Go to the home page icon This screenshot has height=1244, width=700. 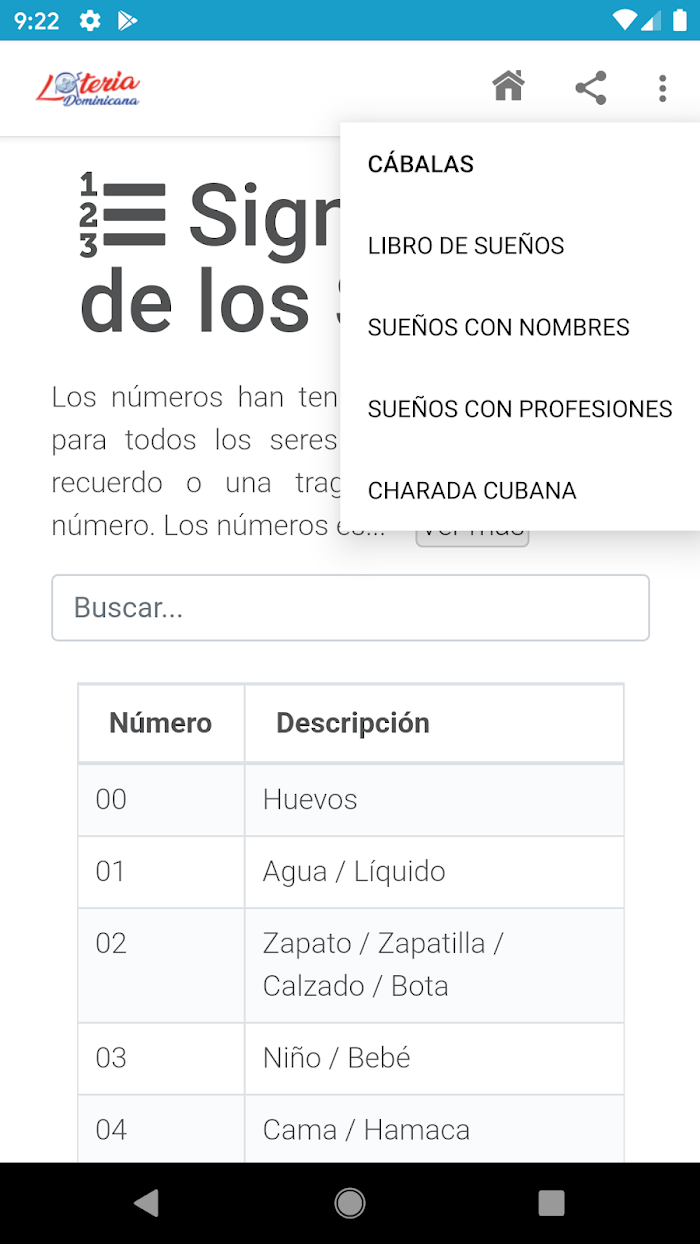click(x=508, y=87)
